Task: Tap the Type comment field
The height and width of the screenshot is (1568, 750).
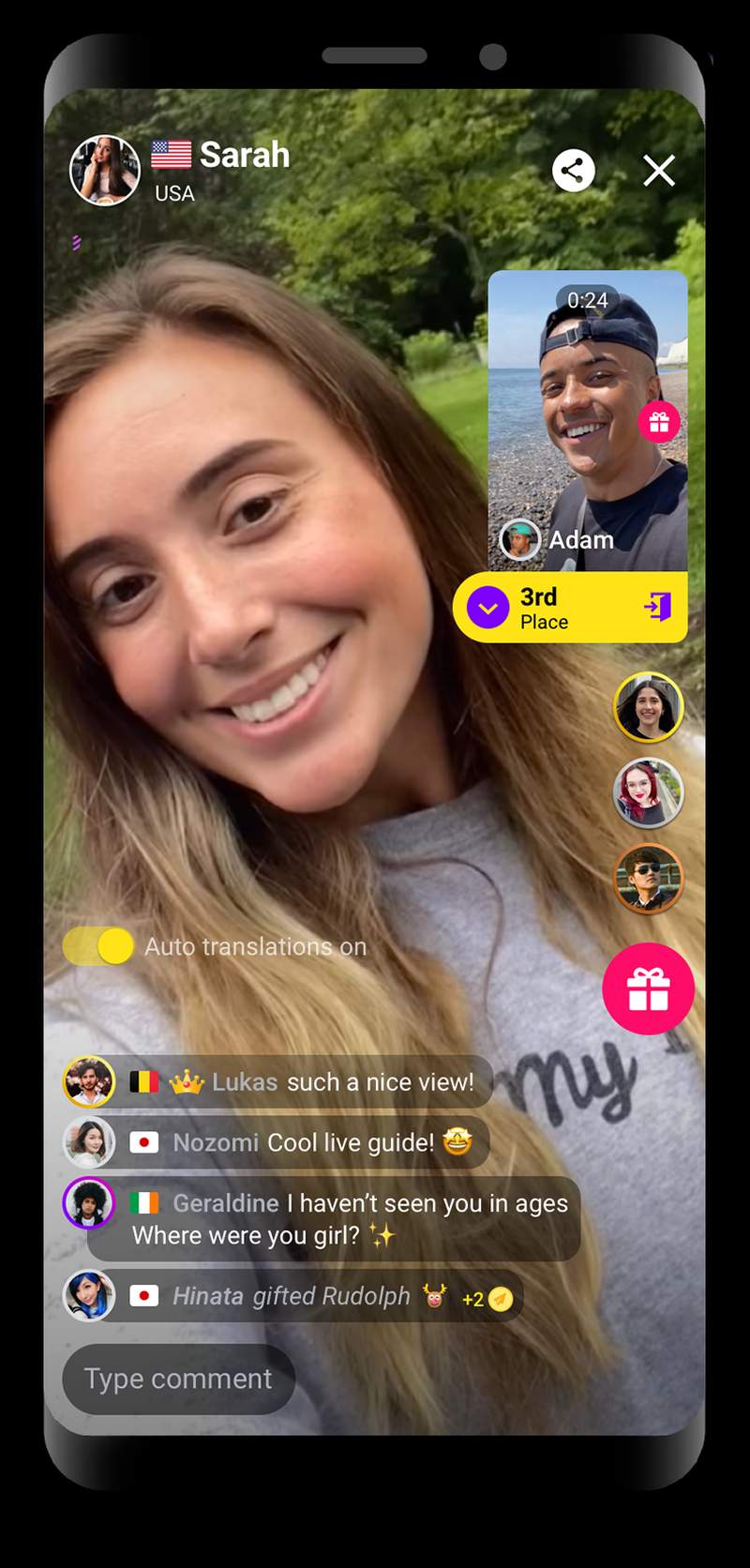Action: [x=179, y=1379]
